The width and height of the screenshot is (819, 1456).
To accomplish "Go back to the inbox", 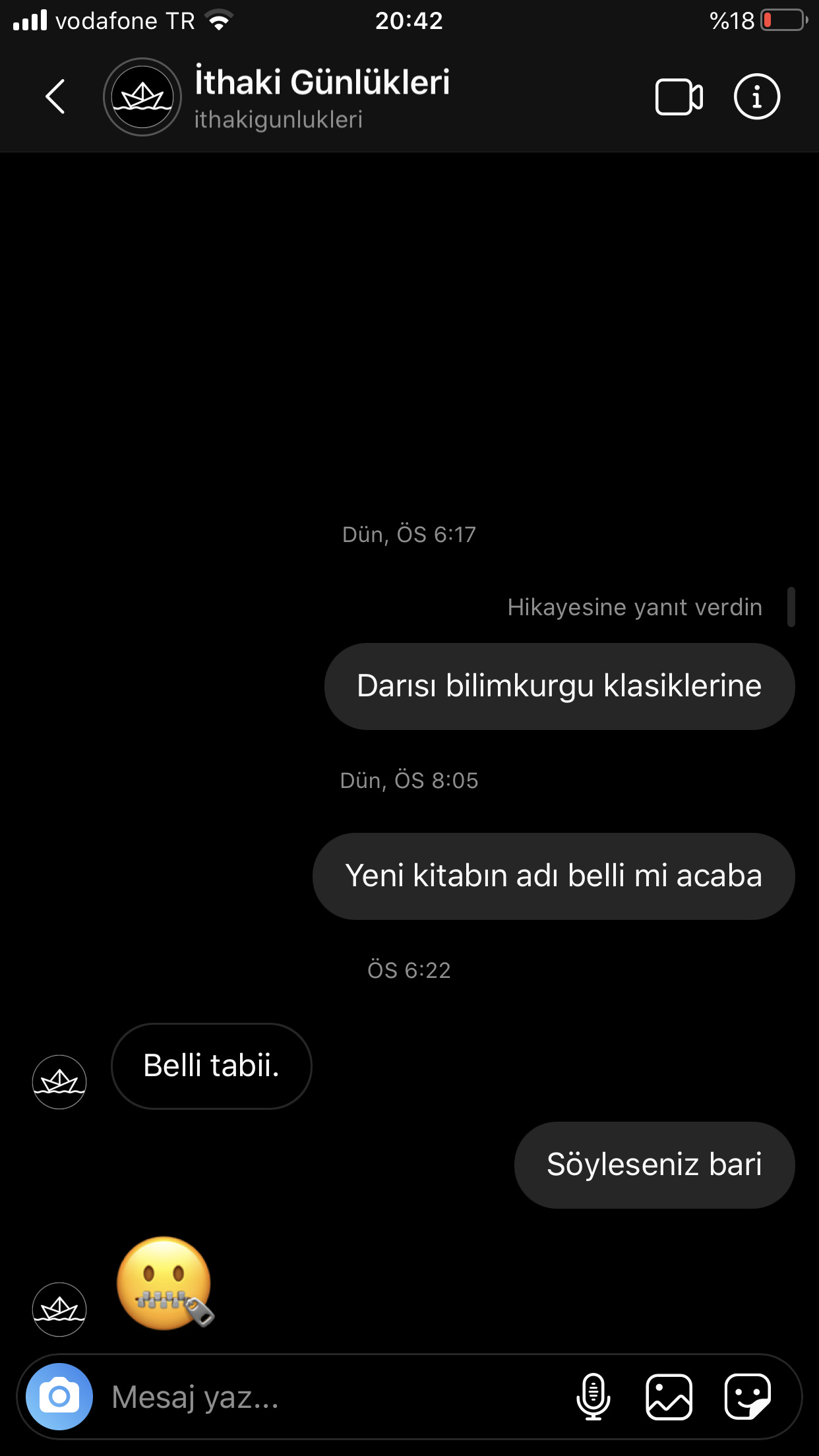I will click(55, 97).
